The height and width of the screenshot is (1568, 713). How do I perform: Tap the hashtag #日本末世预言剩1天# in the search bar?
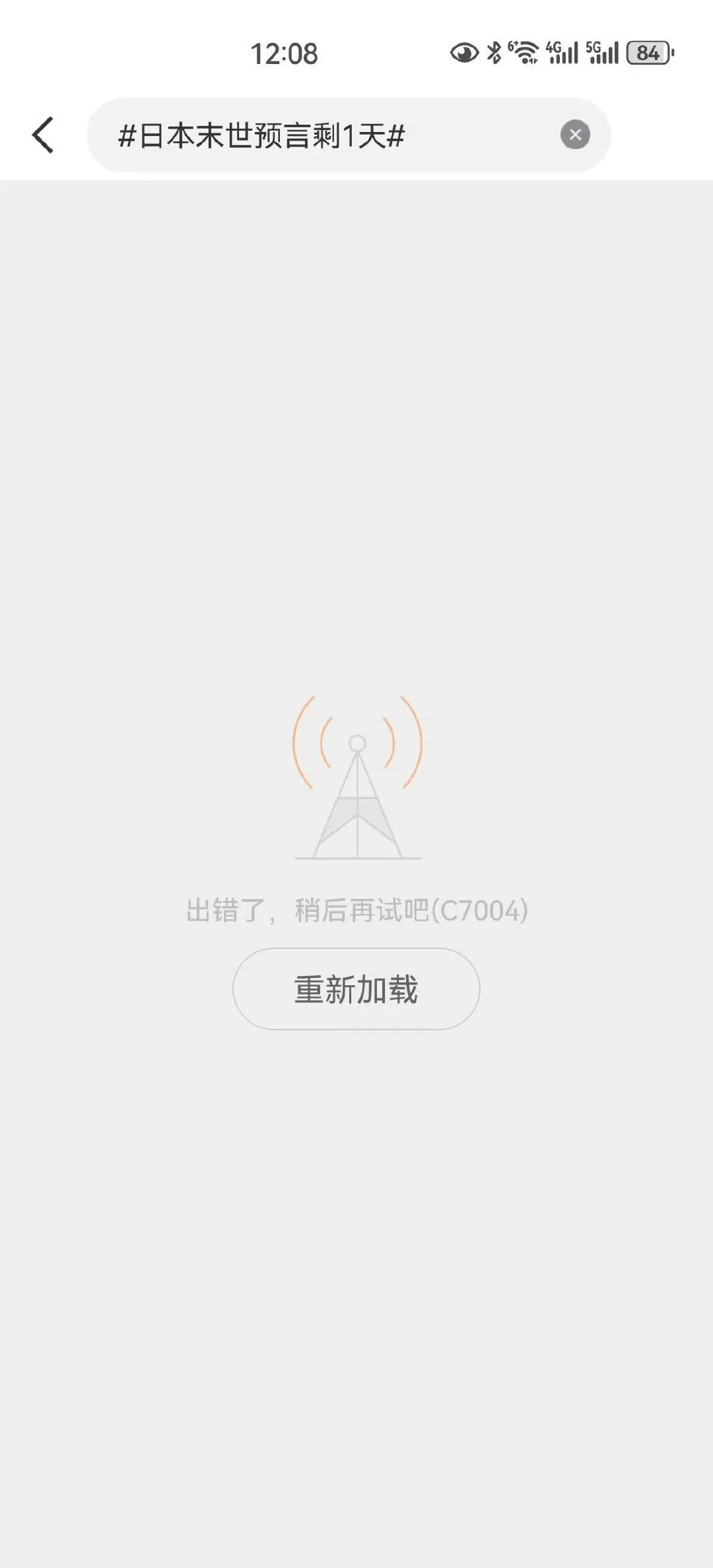tap(262, 135)
